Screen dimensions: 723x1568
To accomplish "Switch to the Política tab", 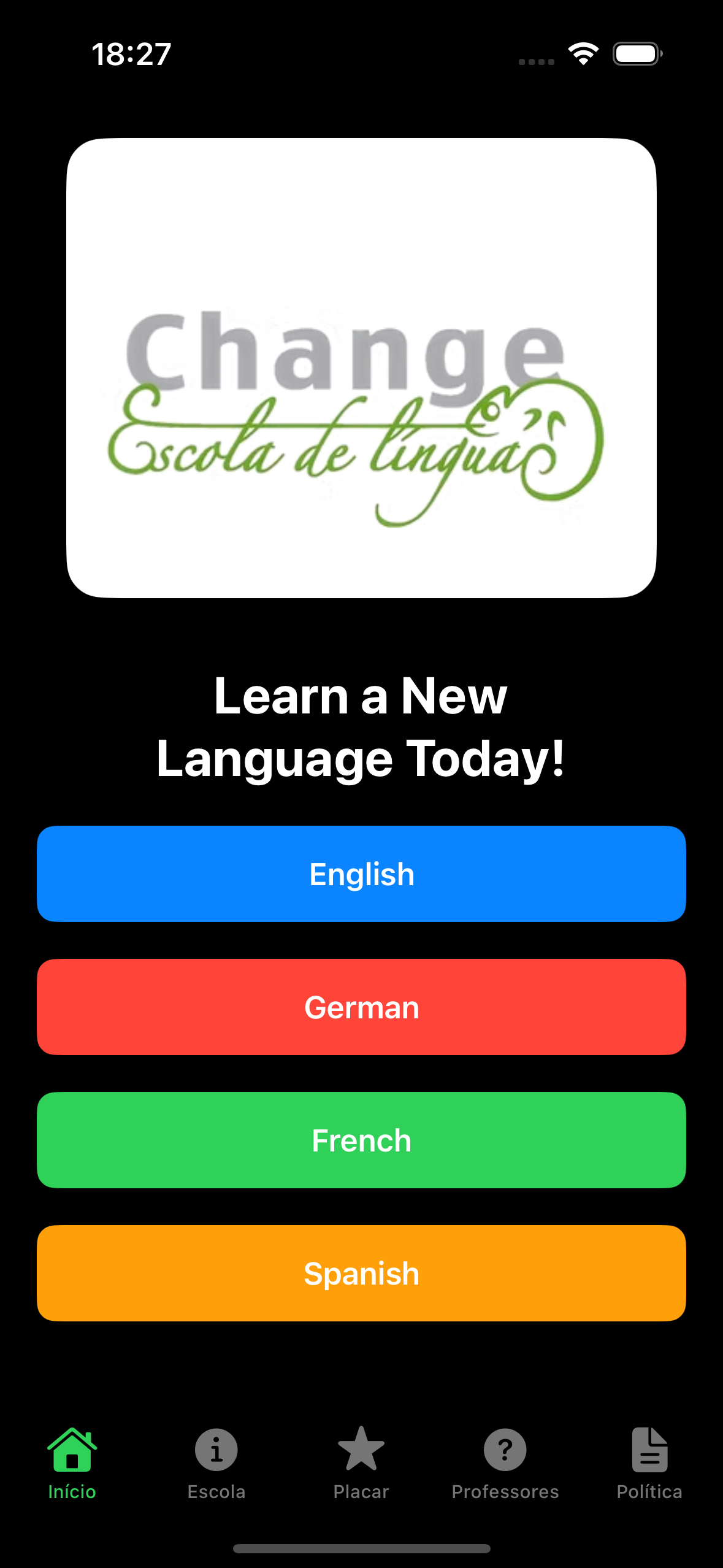I will (649, 1462).
